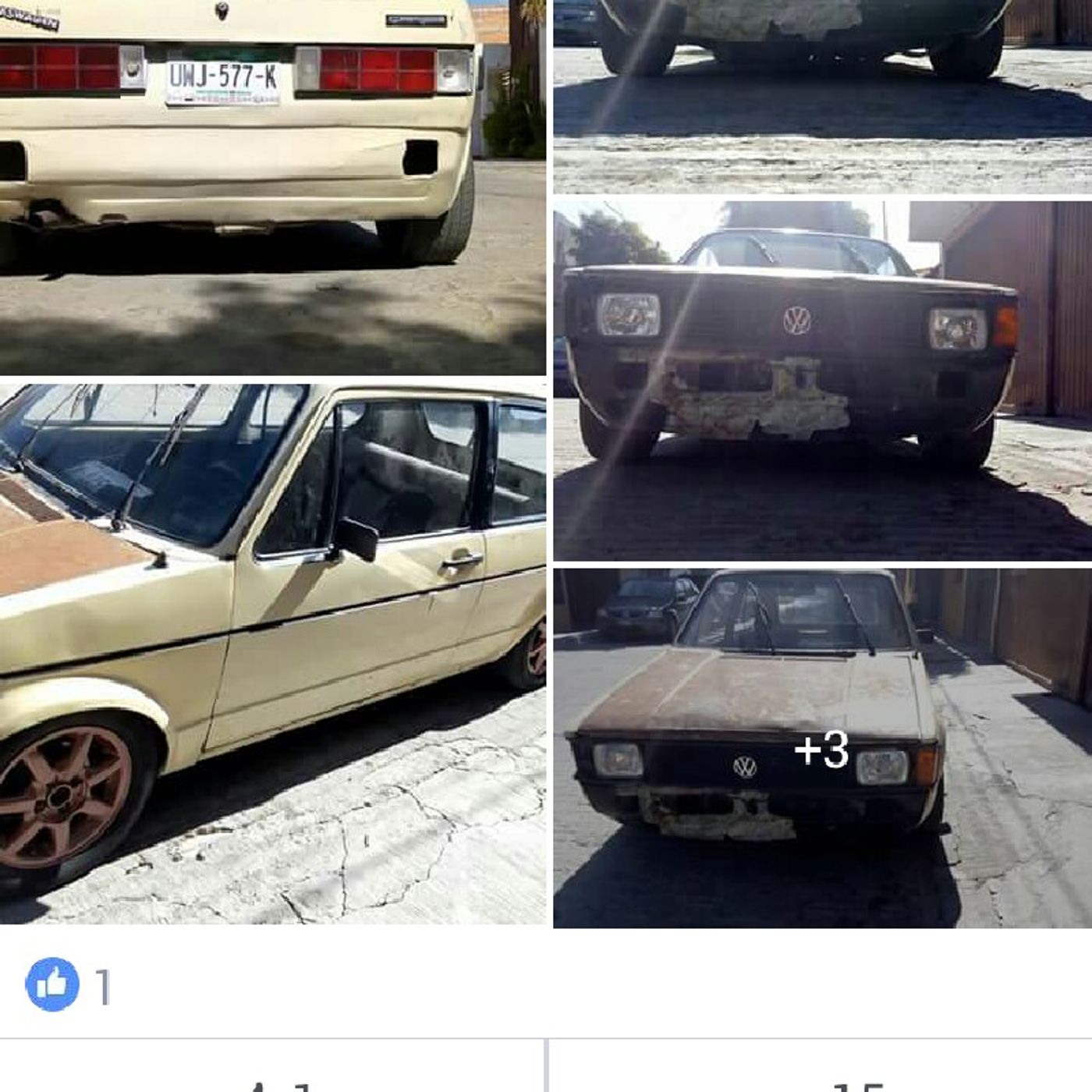Open the side view photo of the beige car
The height and width of the screenshot is (1092, 1092).
tap(273, 654)
